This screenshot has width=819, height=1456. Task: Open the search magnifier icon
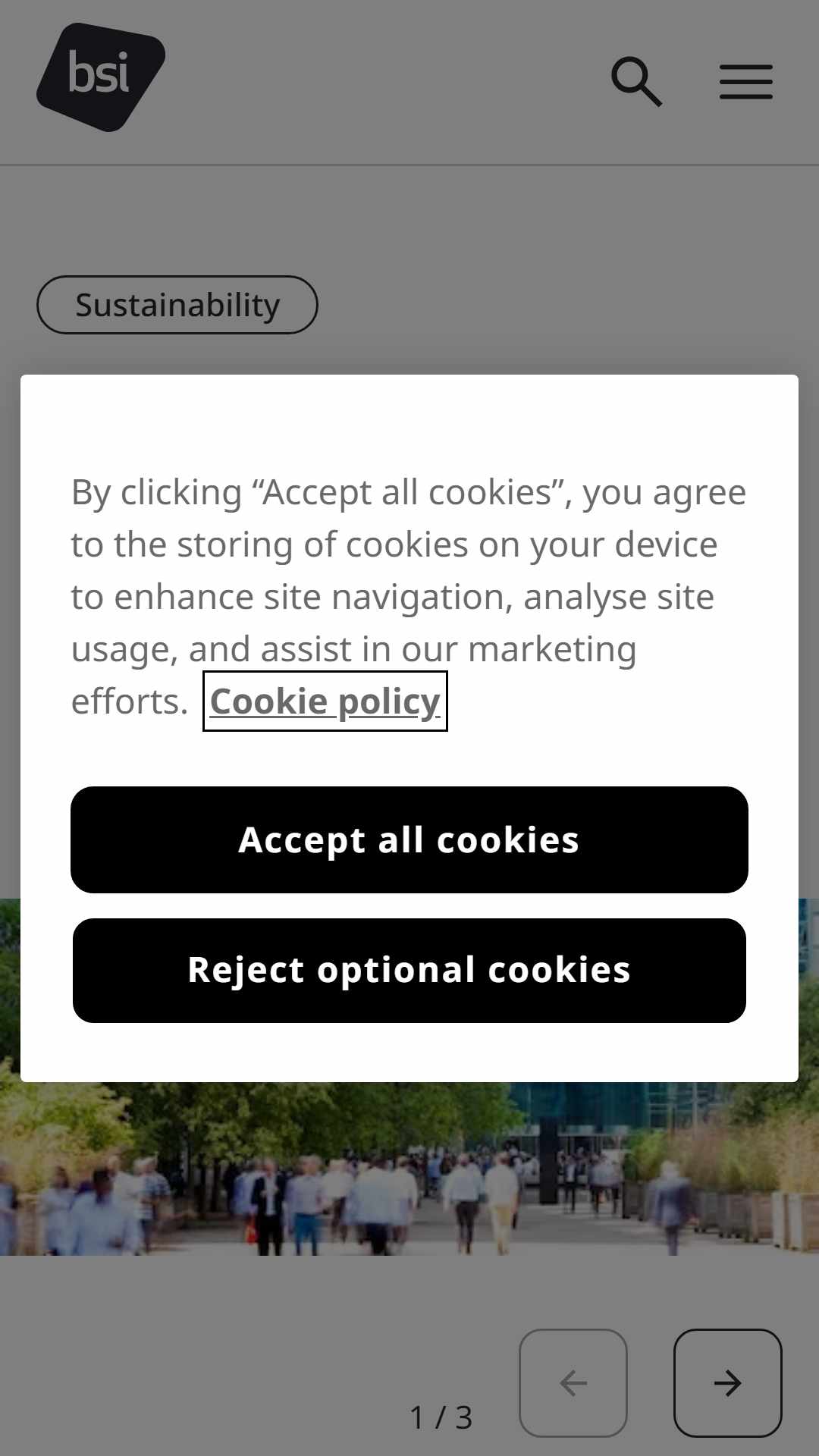point(637,81)
